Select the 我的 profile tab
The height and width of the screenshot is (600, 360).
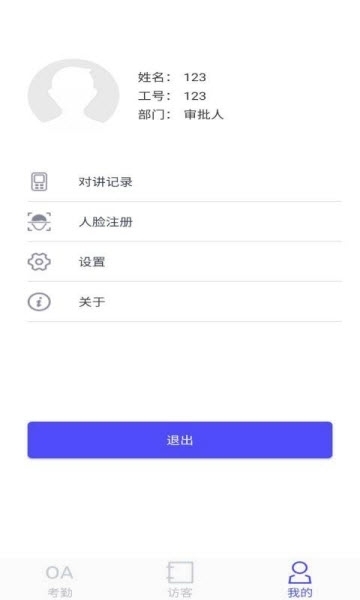tap(300, 580)
